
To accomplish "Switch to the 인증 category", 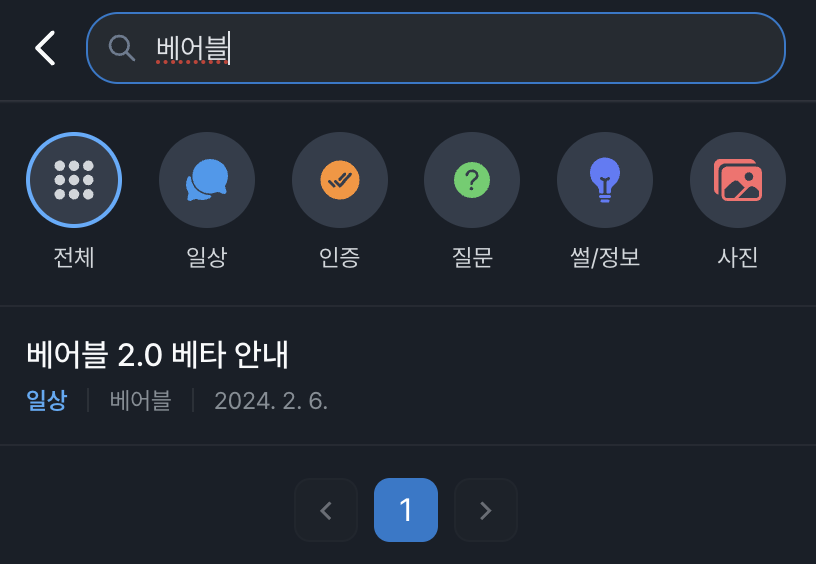I will coord(340,181).
